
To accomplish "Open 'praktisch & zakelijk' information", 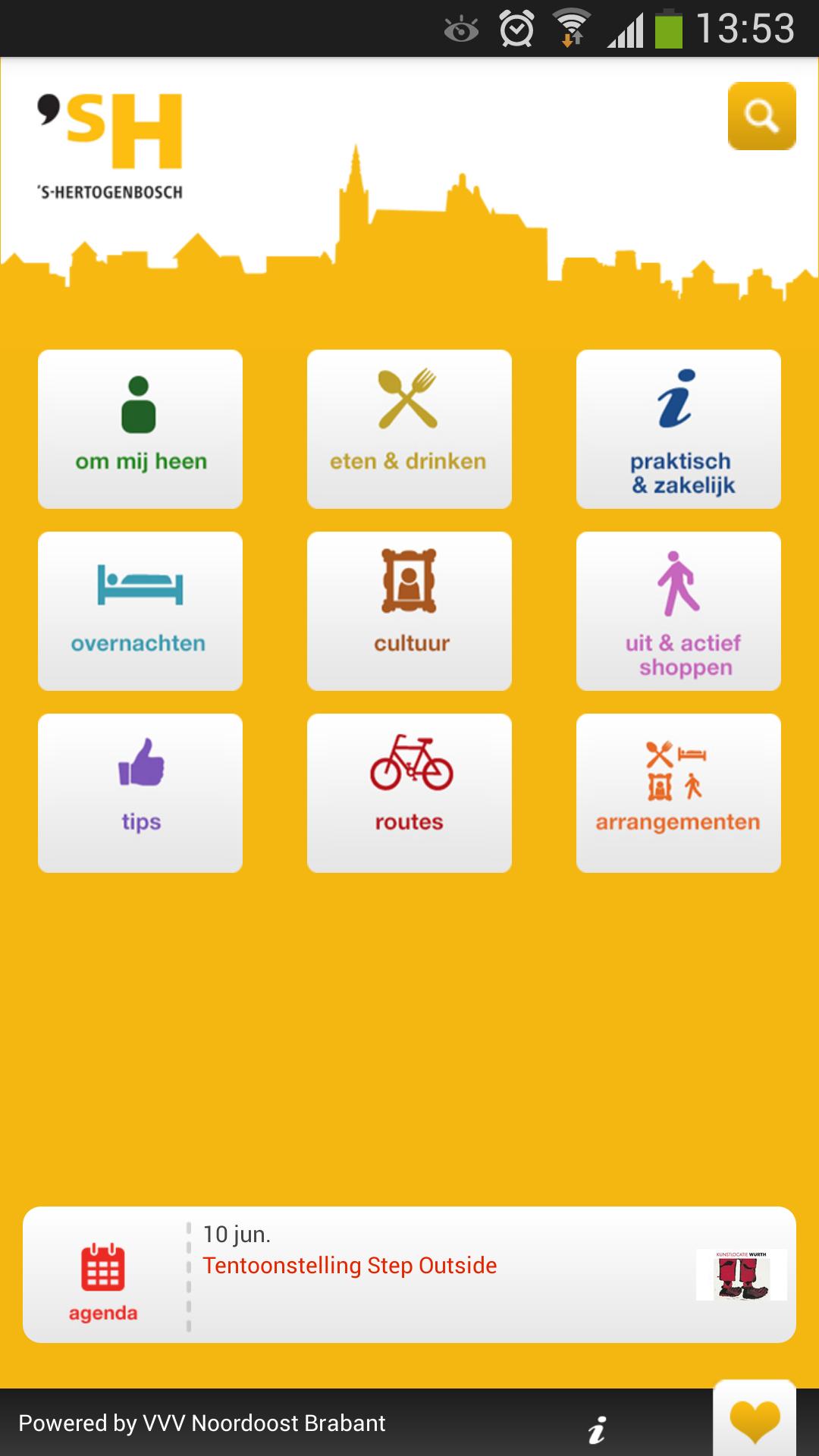I will click(x=678, y=429).
